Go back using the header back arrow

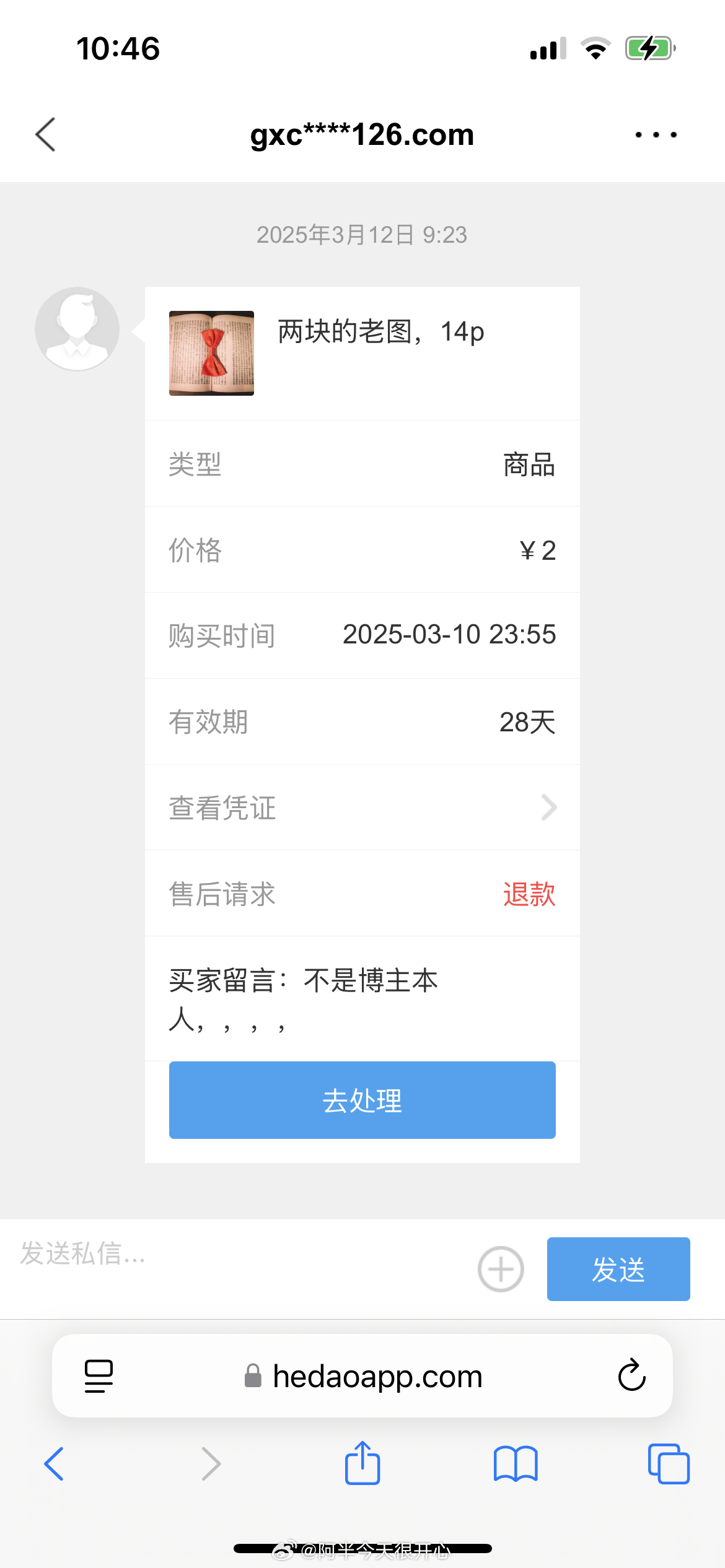pyautogui.click(x=45, y=134)
